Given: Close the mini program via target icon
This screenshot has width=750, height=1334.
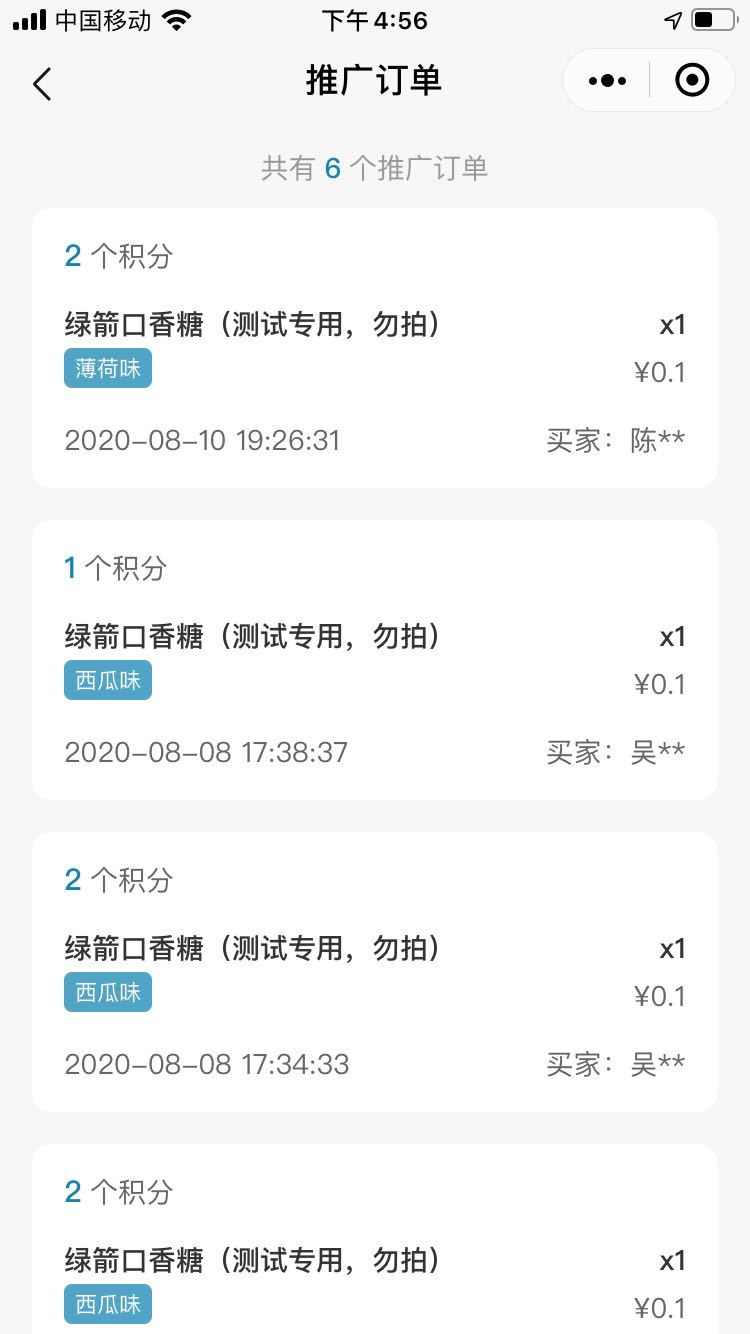Looking at the screenshot, I should [x=692, y=80].
